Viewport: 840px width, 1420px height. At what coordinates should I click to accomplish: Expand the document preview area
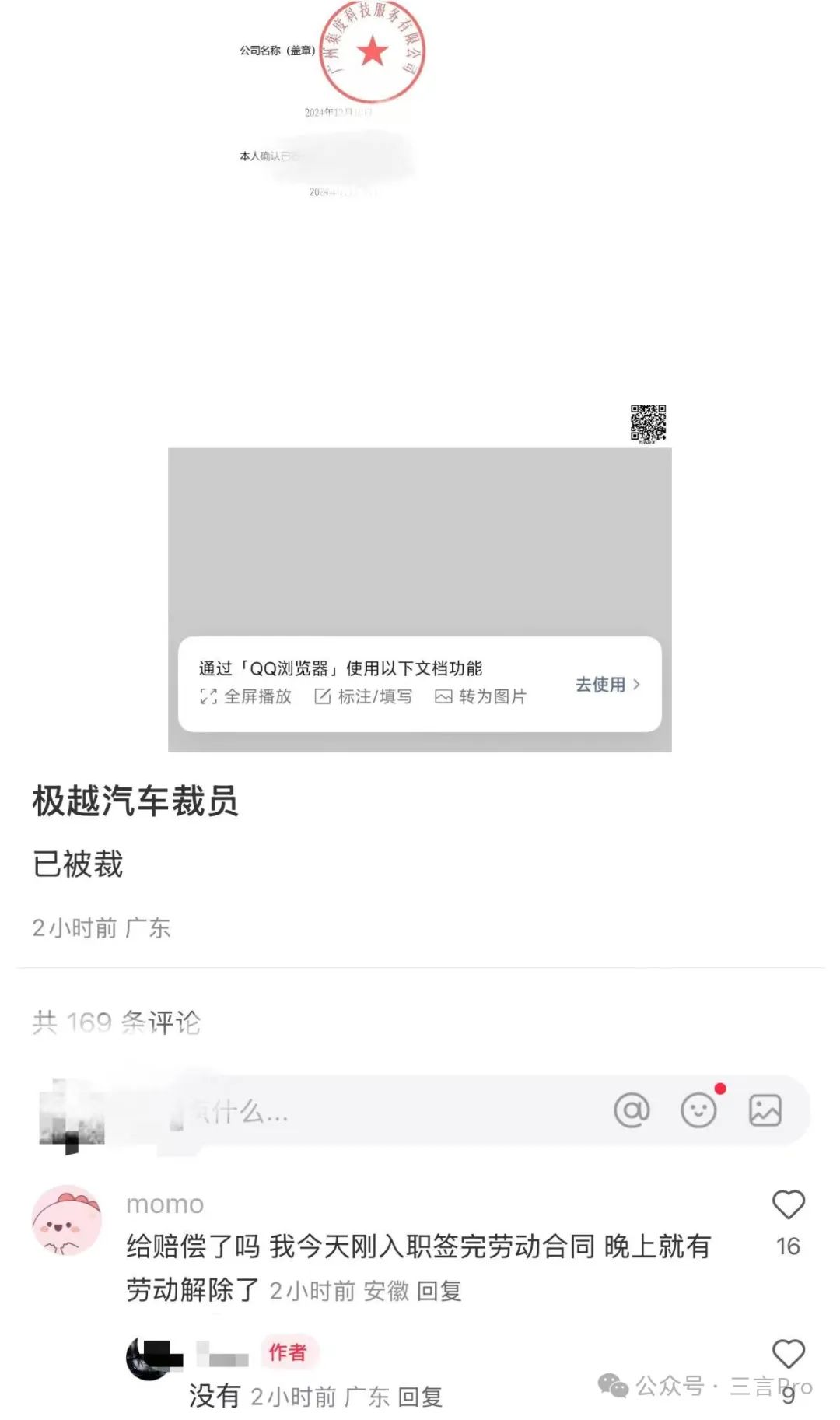pyautogui.click(x=420, y=545)
